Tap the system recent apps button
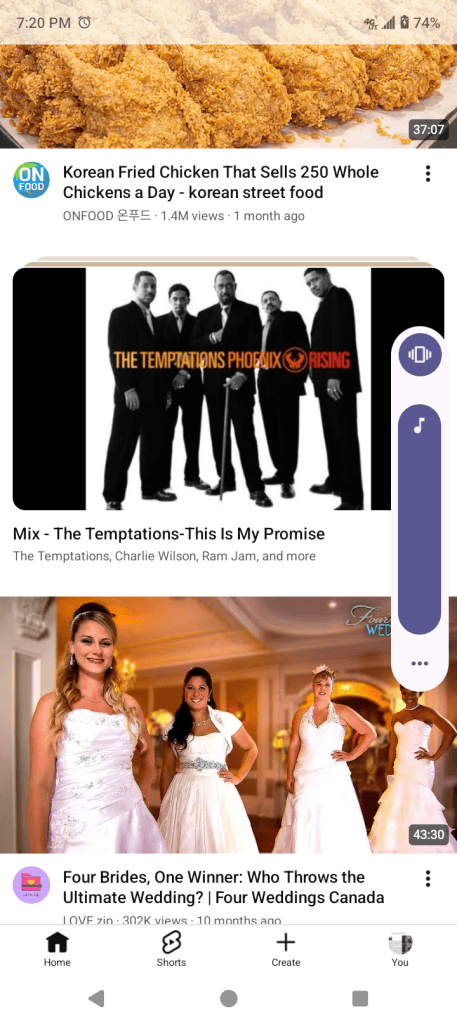The image size is (457, 1023). [360, 998]
